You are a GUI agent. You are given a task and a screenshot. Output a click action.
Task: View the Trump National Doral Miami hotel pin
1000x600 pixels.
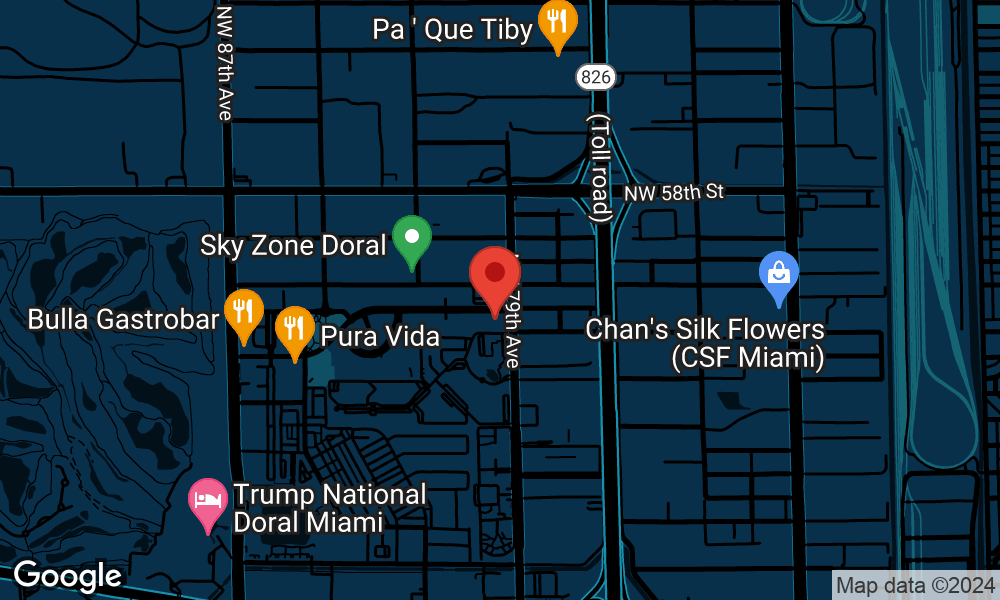[x=209, y=501]
